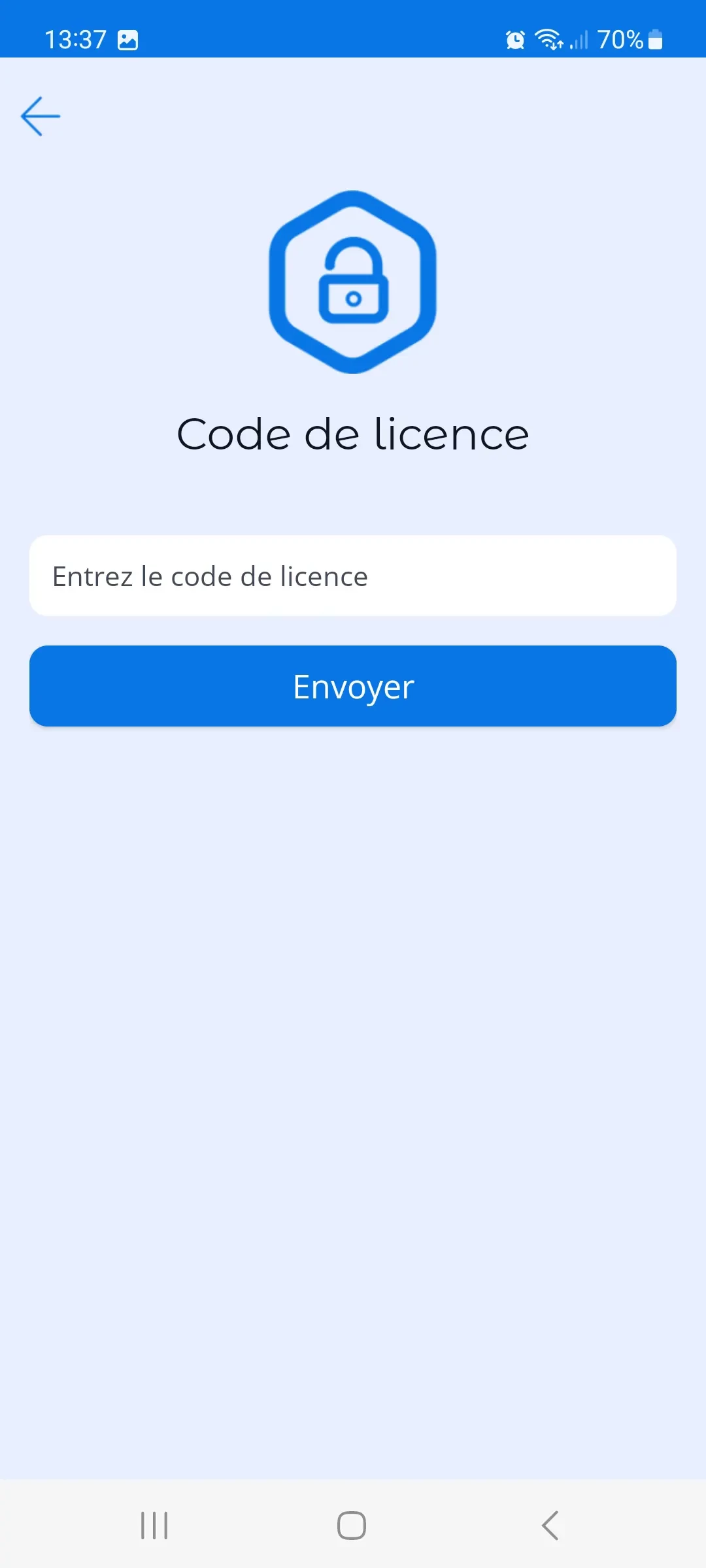Tap the system home button
Screen dimensions: 706x1568
coord(352,1526)
